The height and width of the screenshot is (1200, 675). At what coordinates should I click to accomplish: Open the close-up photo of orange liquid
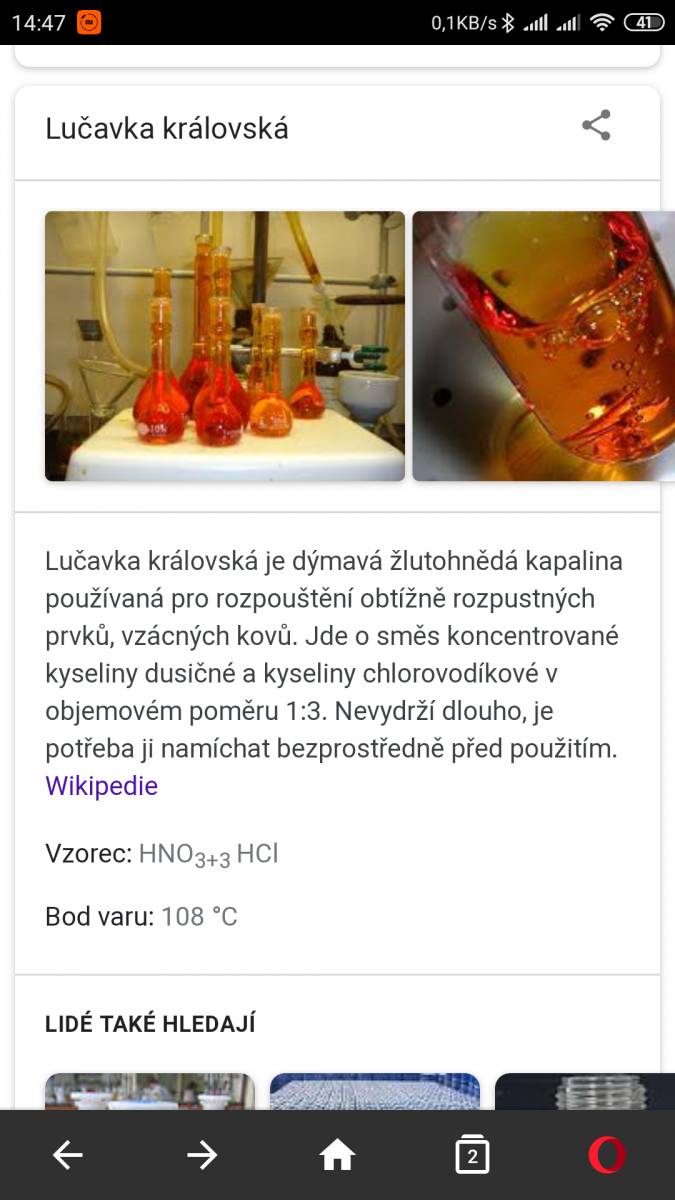point(543,346)
